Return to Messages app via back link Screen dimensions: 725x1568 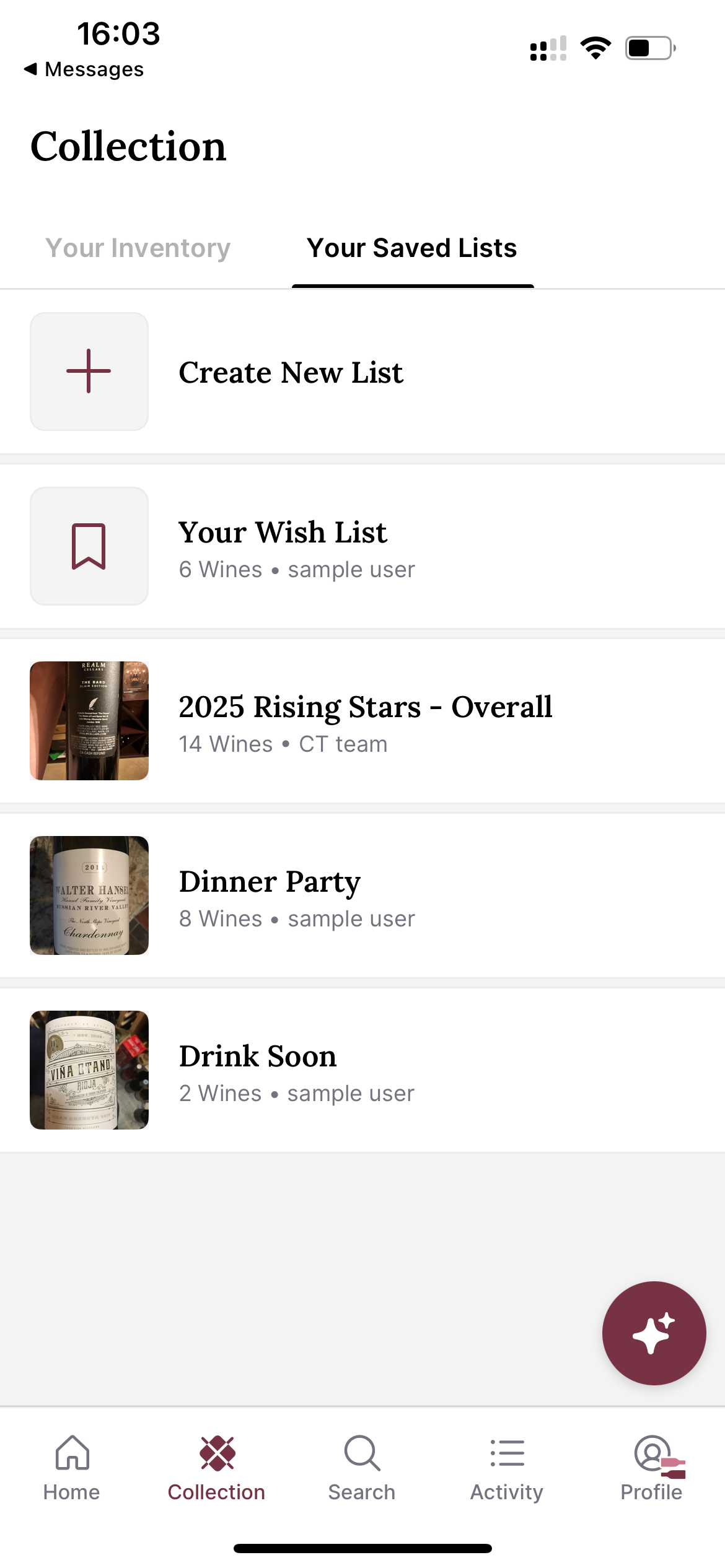click(84, 69)
